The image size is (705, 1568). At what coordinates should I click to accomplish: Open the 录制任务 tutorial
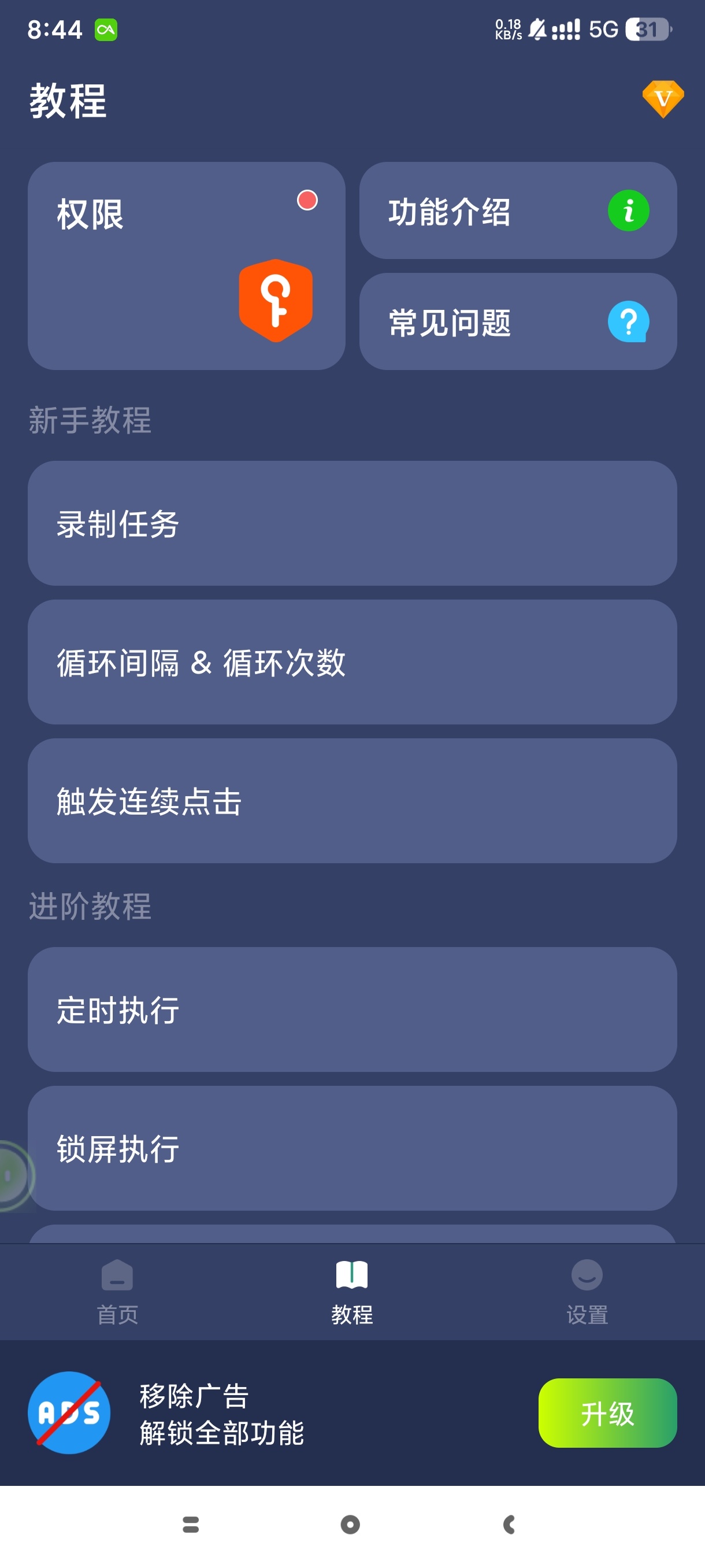(x=352, y=523)
